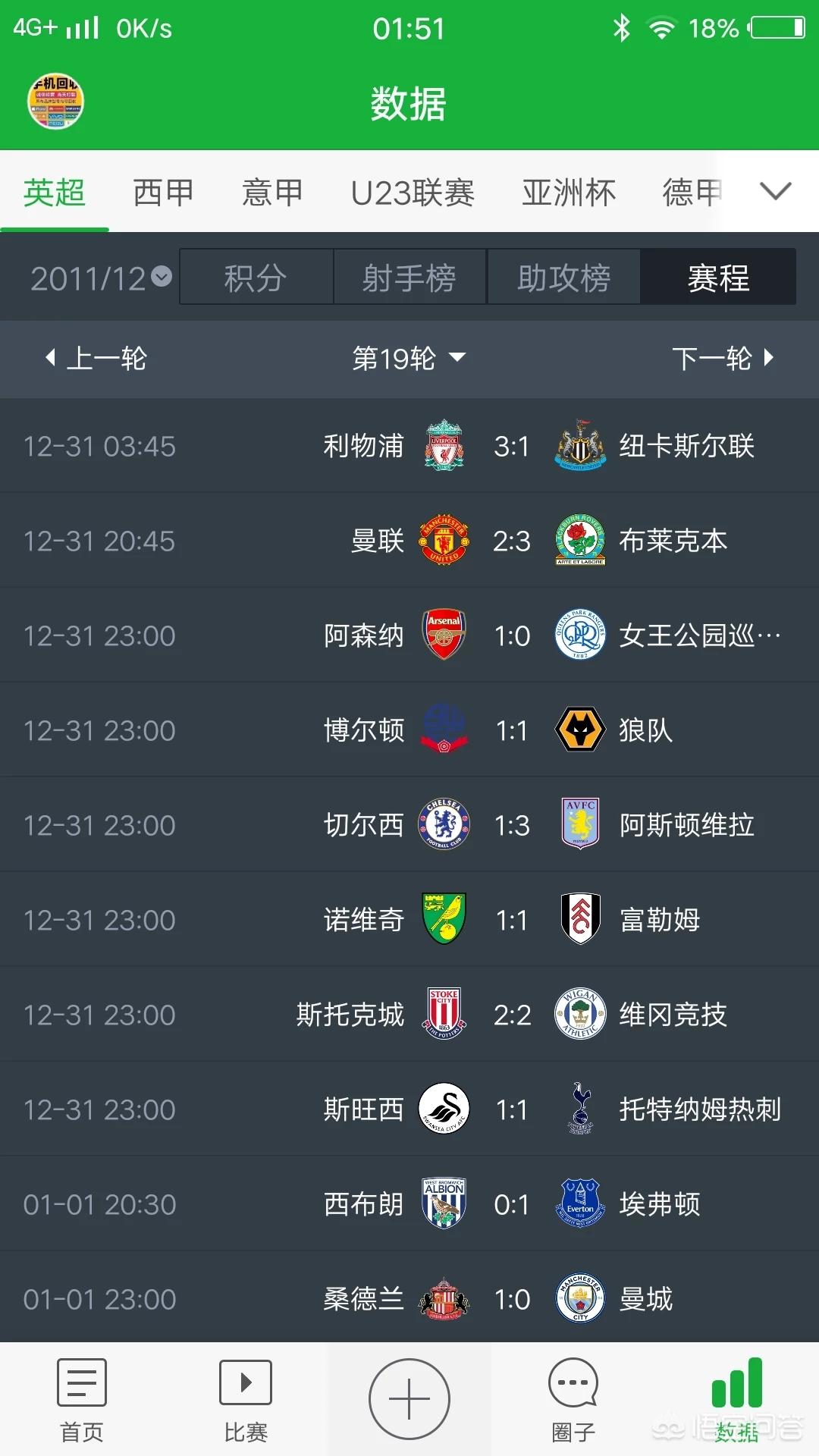This screenshot has height=1456, width=819.
Task: View the 助攻榜 assists ranking
Action: pyautogui.click(x=564, y=278)
